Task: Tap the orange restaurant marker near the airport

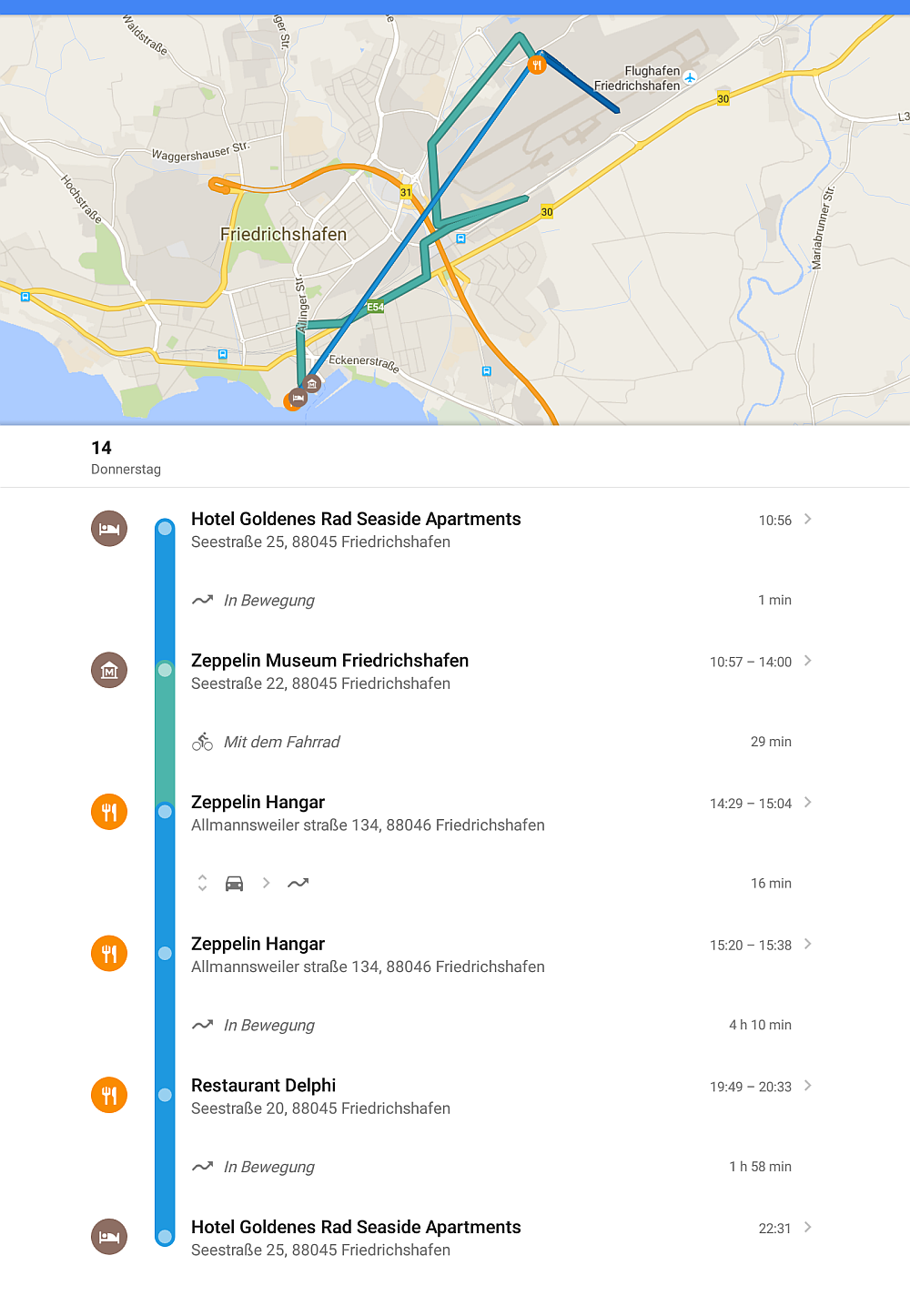Action: (537, 65)
